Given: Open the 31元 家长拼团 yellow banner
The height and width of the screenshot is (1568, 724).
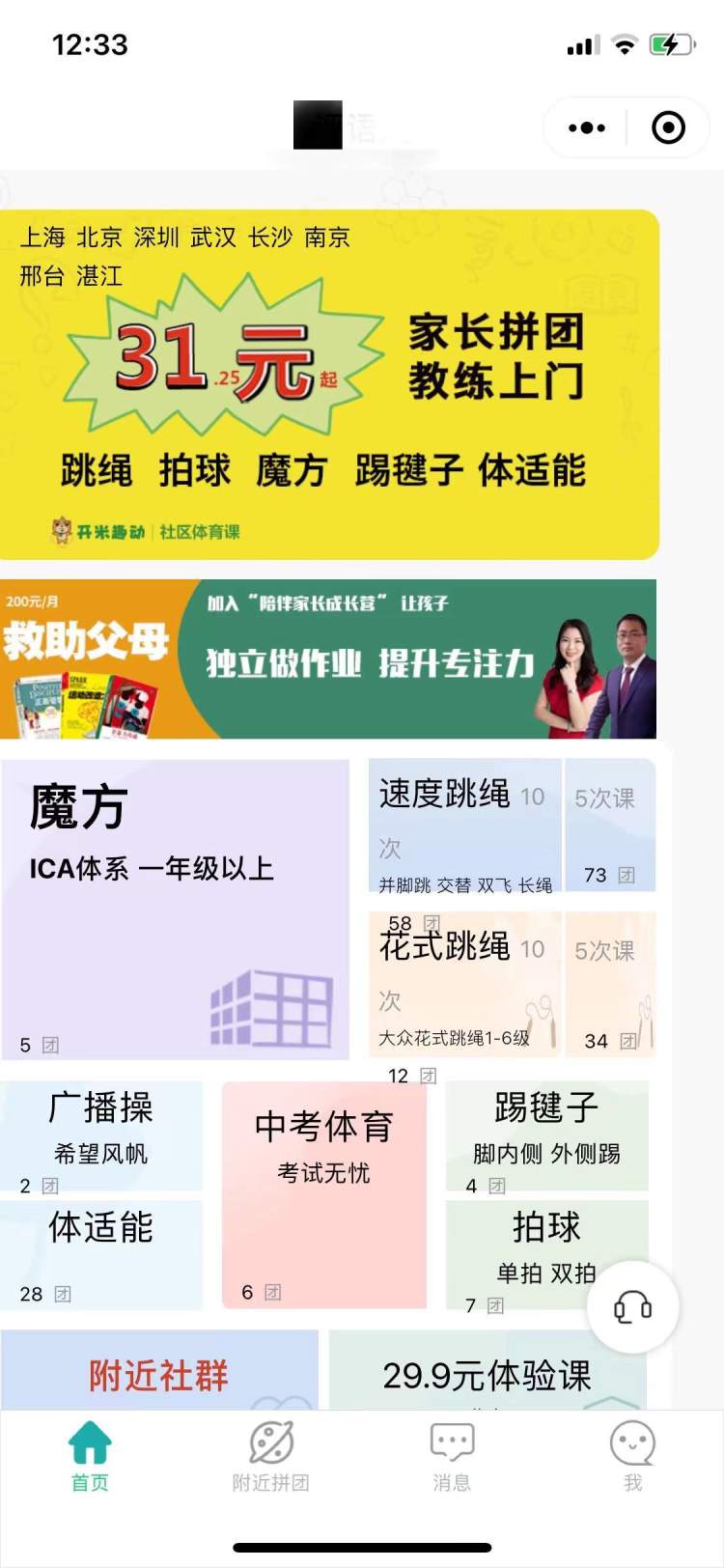Looking at the screenshot, I should (328, 384).
